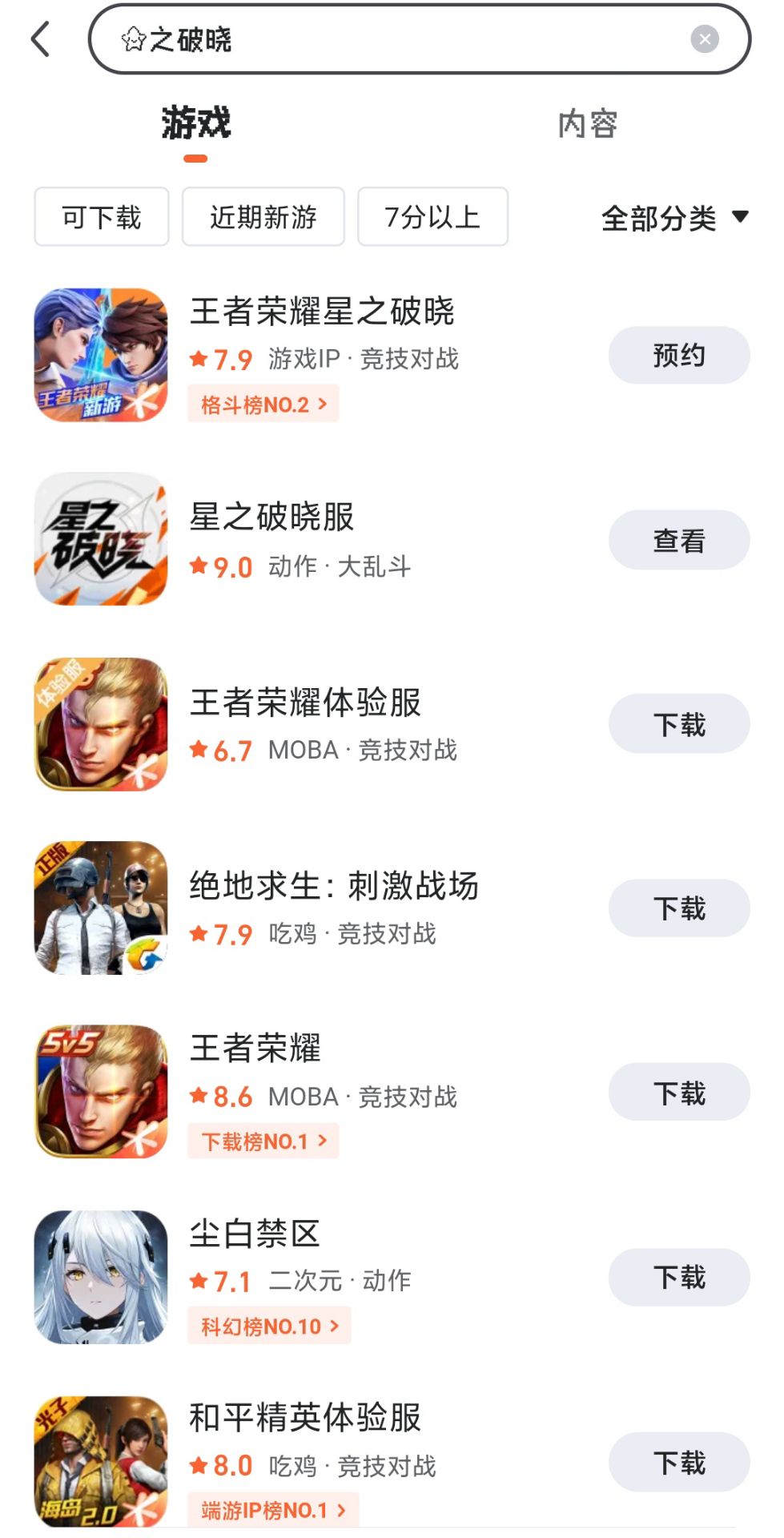This screenshot has height=1538, width=784.
Task: Reserve 王者荣耀星之破晓 with 预约 button
Action: pyautogui.click(x=678, y=355)
